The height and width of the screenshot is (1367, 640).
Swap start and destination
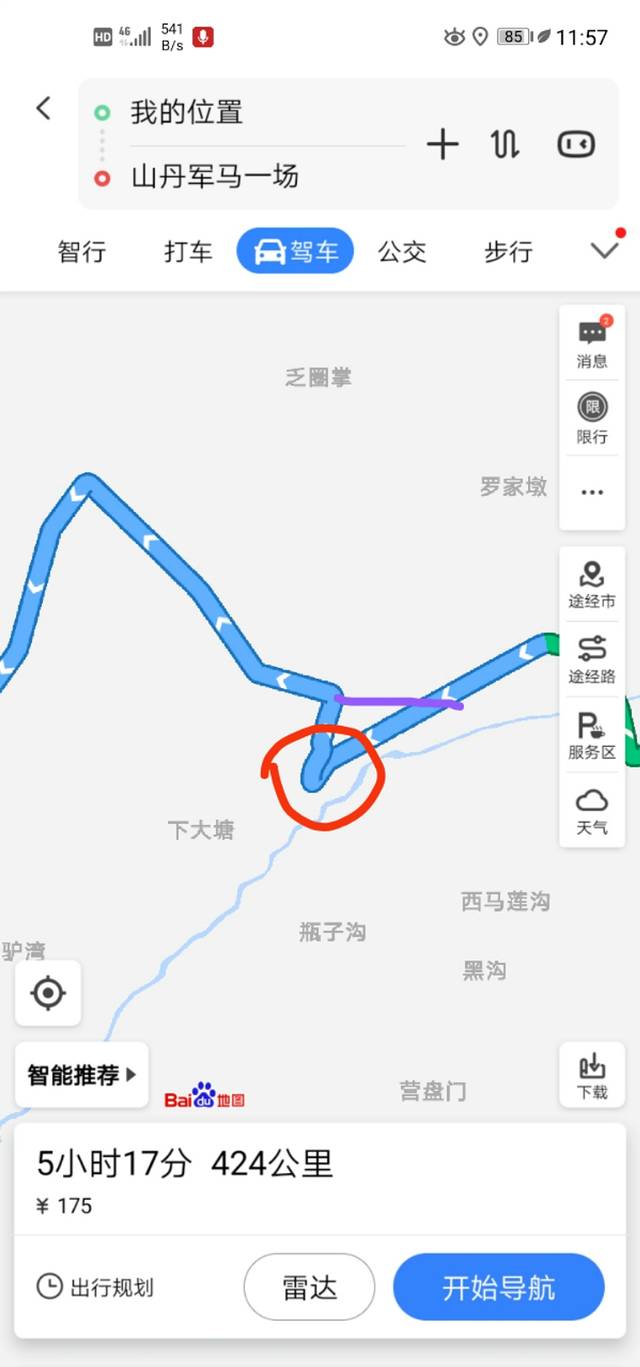tap(505, 145)
